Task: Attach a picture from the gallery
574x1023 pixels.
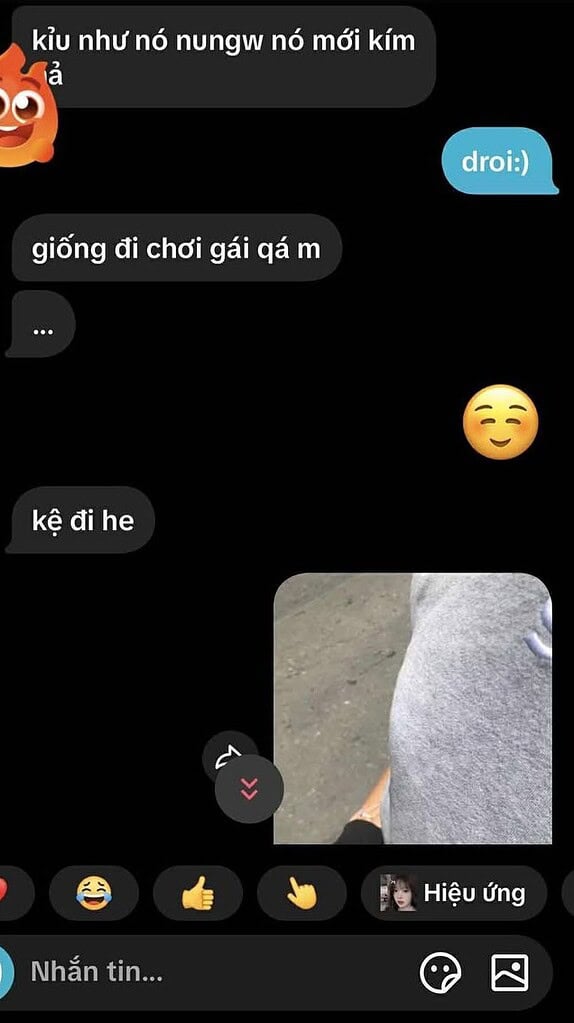Action: coord(509,973)
